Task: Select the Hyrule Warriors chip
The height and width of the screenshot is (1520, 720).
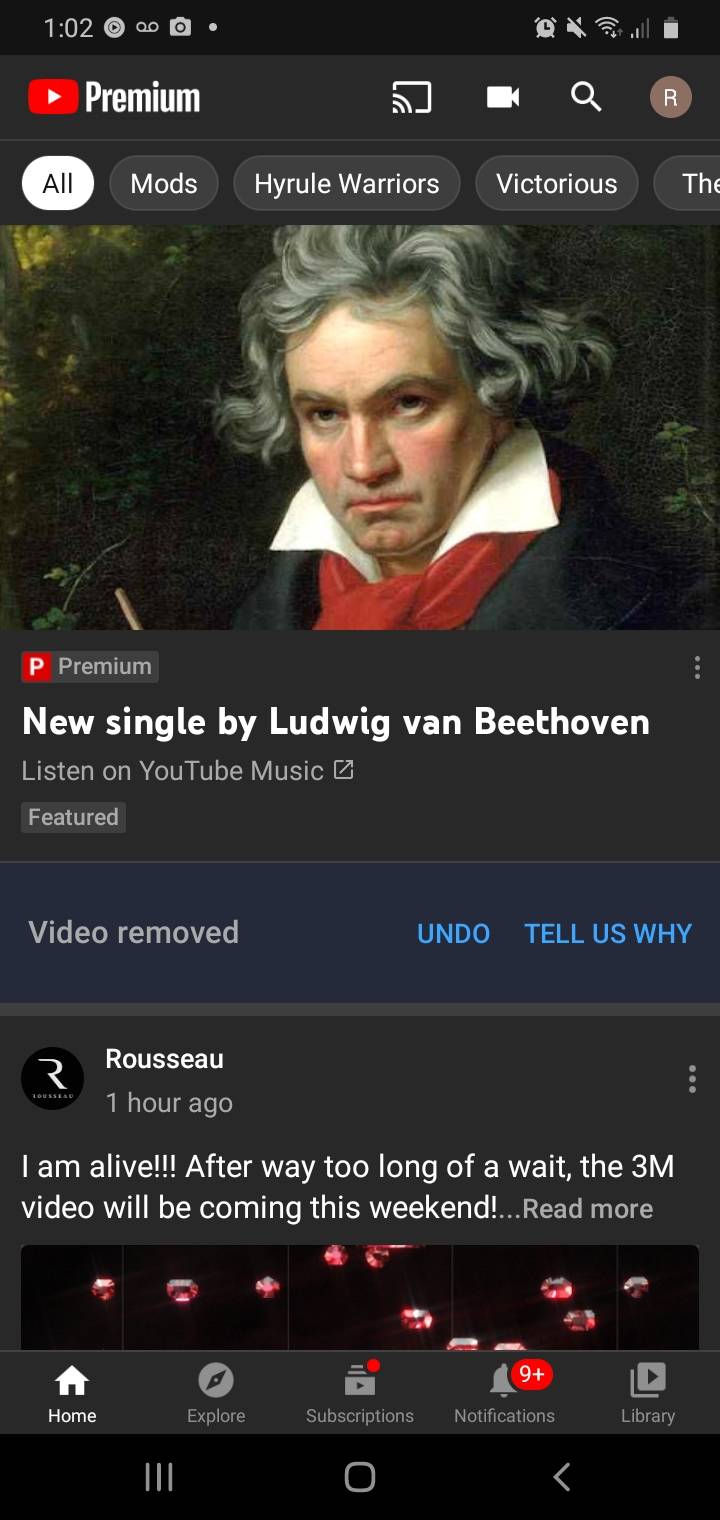Action: (x=346, y=183)
